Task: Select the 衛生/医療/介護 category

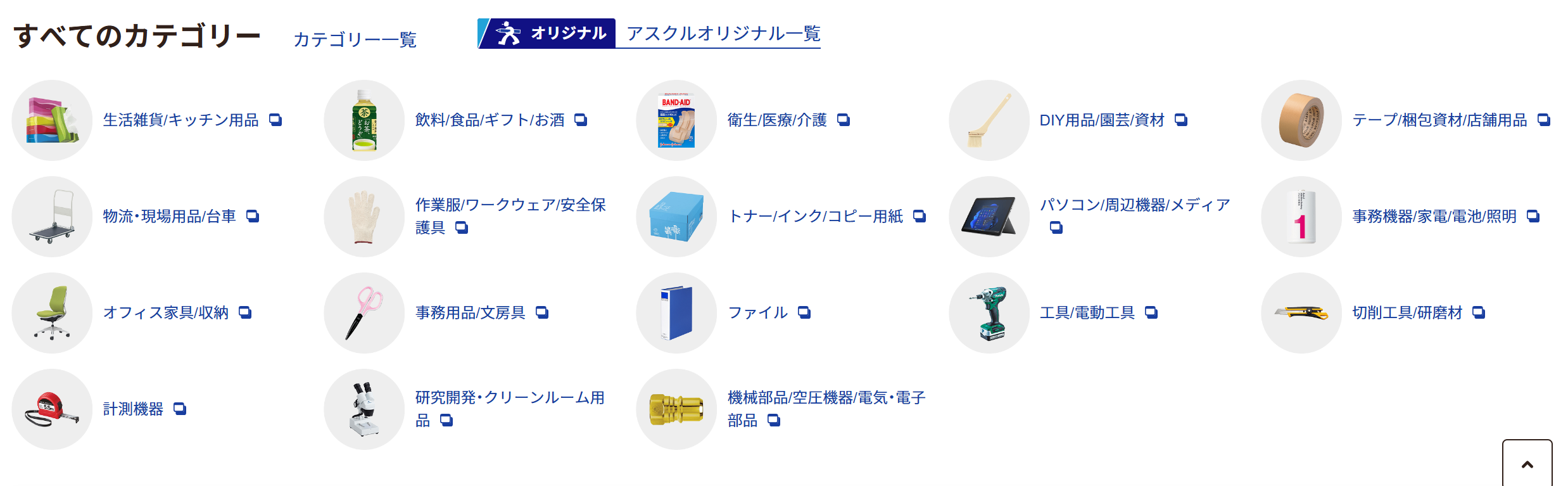Action: (777, 120)
